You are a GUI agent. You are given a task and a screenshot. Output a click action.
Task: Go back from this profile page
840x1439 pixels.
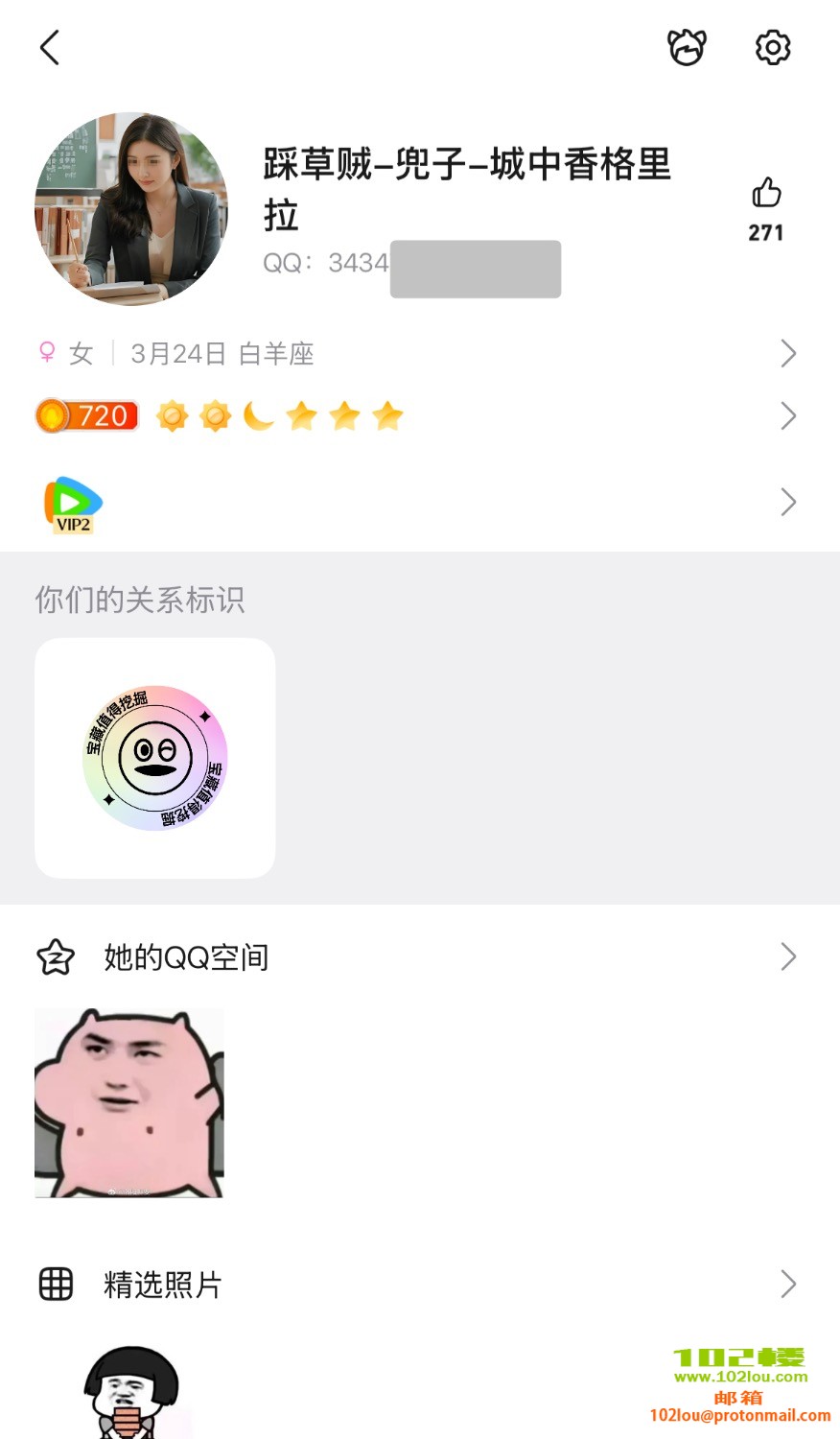click(x=50, y=47)
